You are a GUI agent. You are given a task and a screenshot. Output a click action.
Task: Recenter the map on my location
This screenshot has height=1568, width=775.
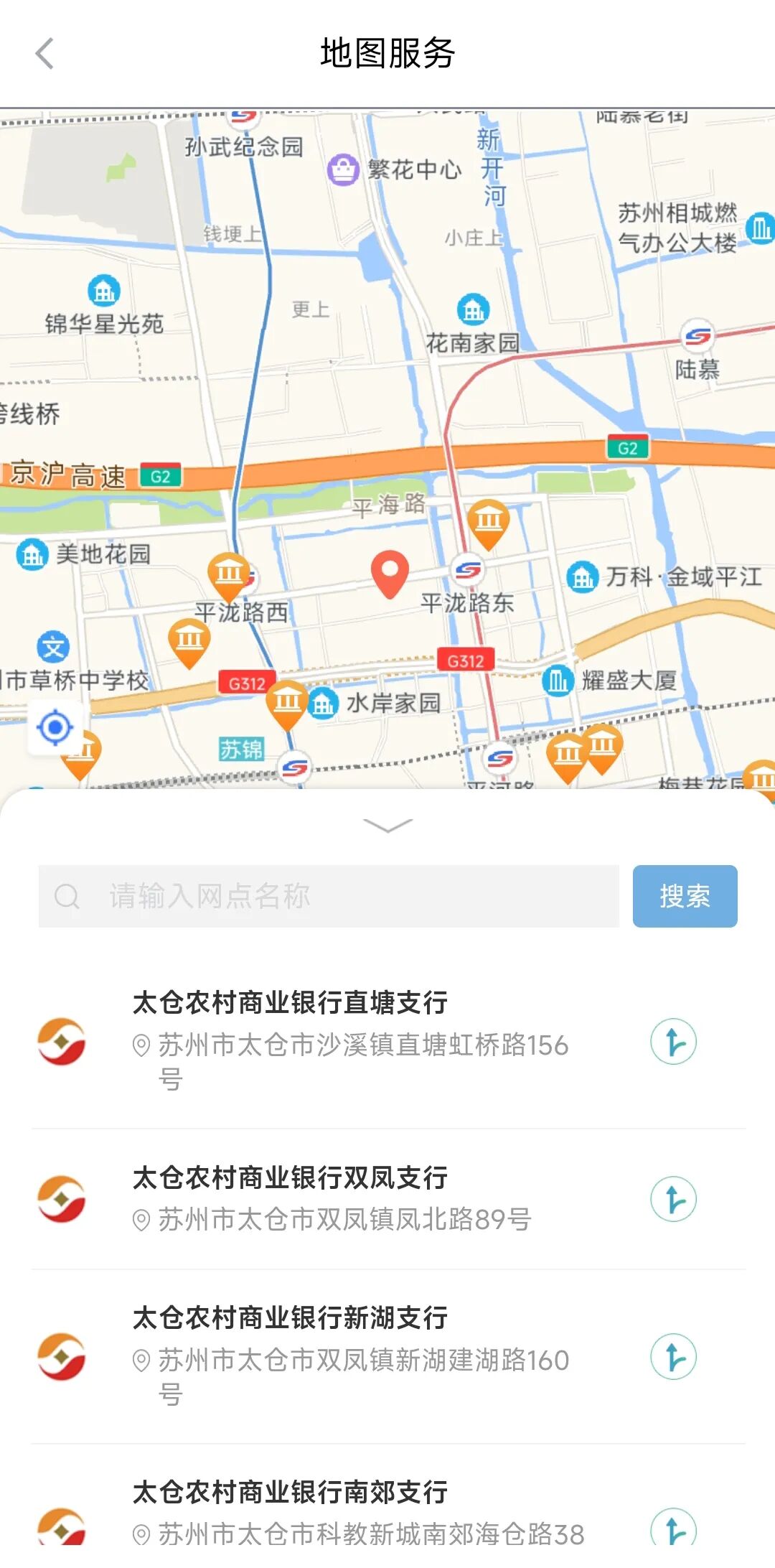tap(55, 728)
